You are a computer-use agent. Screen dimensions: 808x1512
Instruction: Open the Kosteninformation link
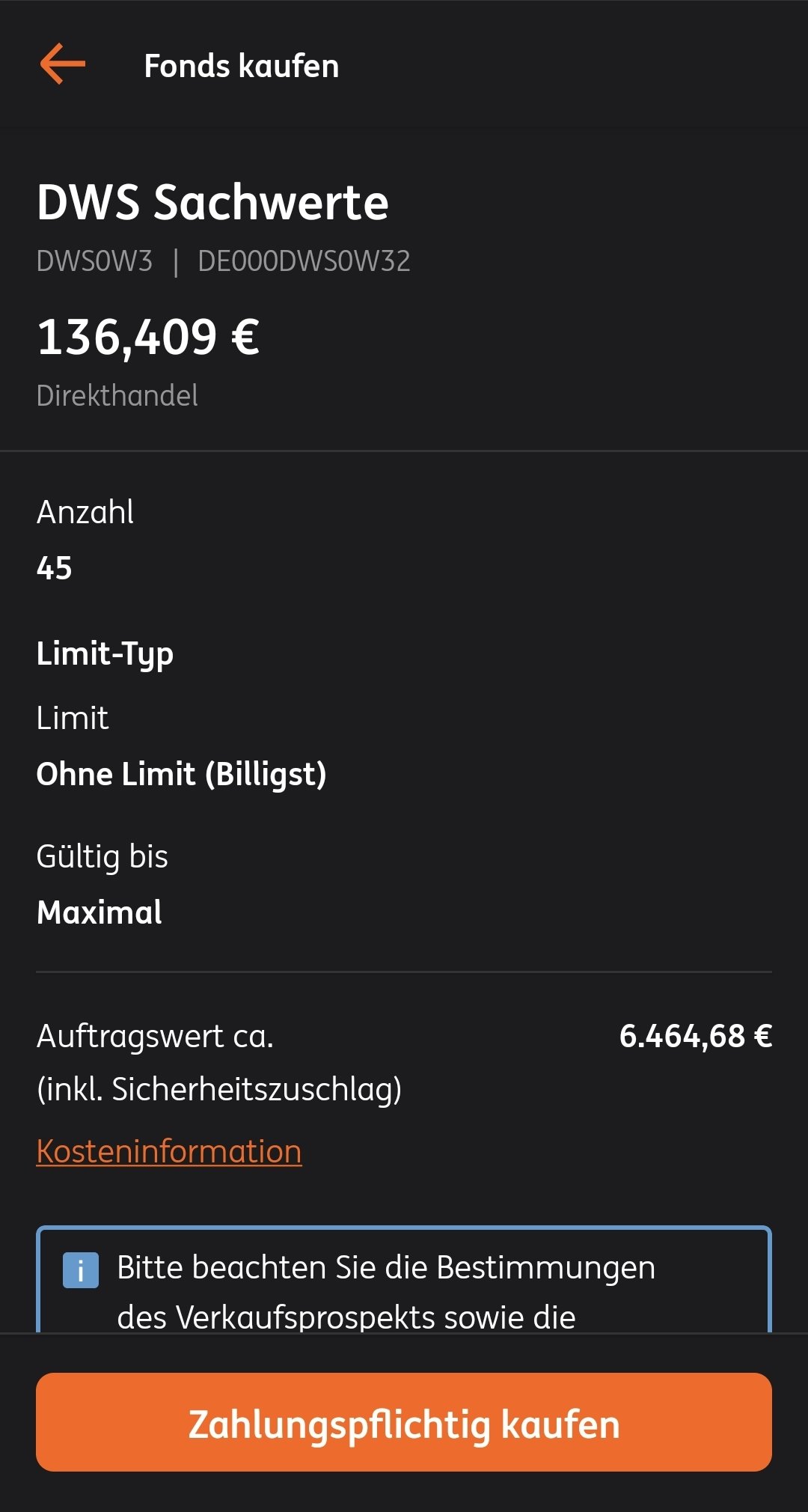tap(169, 1151)
